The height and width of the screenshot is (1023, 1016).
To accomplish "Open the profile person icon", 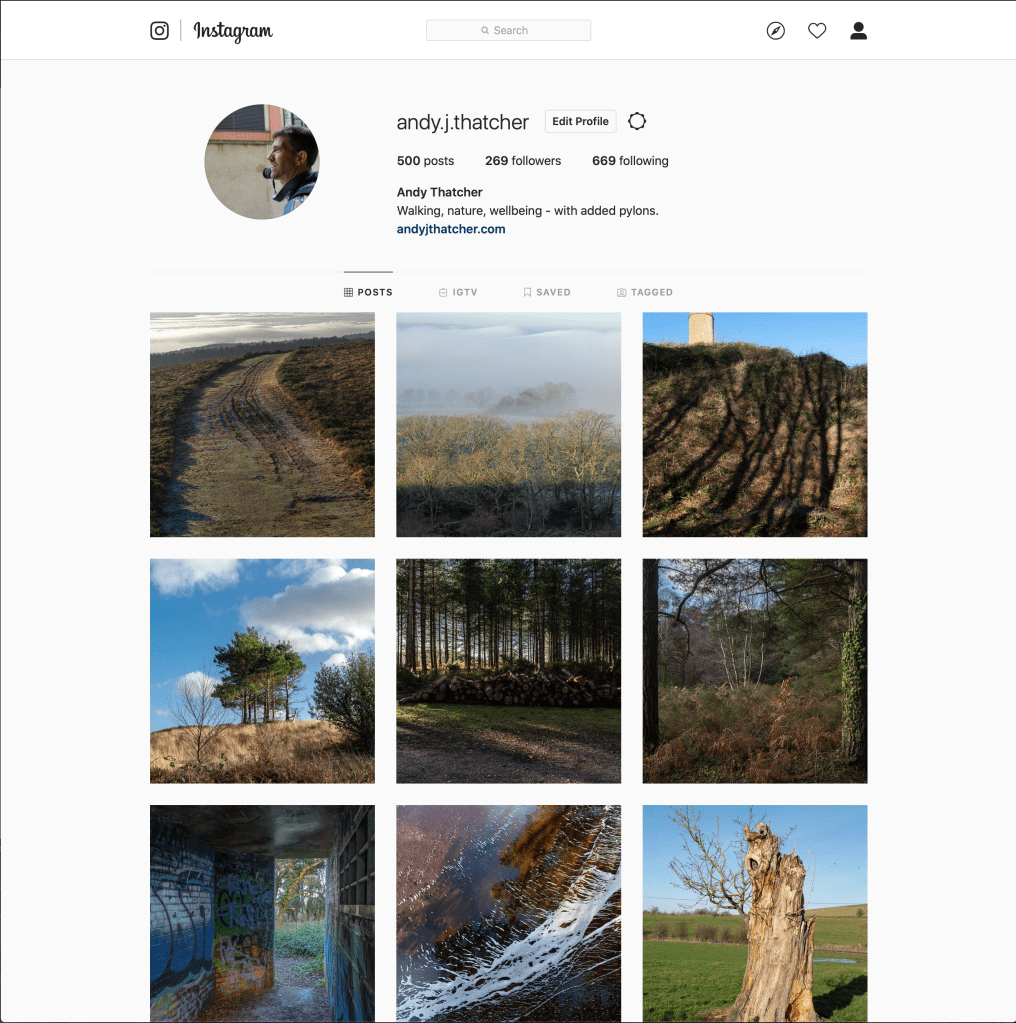I will [x=858, y=31].
